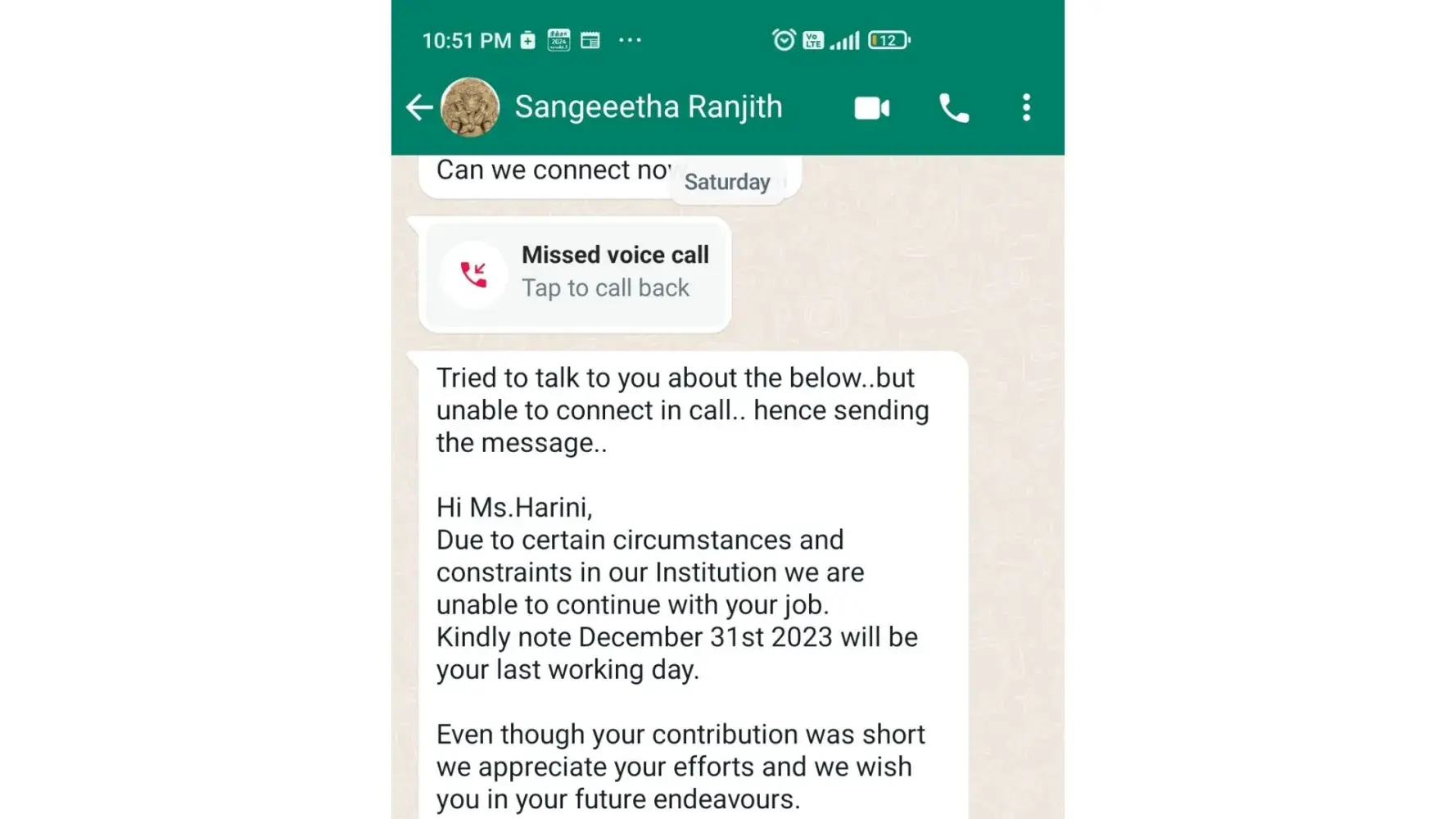Open Sangeetha Ranjith's contact info

(x=648, y=107)
